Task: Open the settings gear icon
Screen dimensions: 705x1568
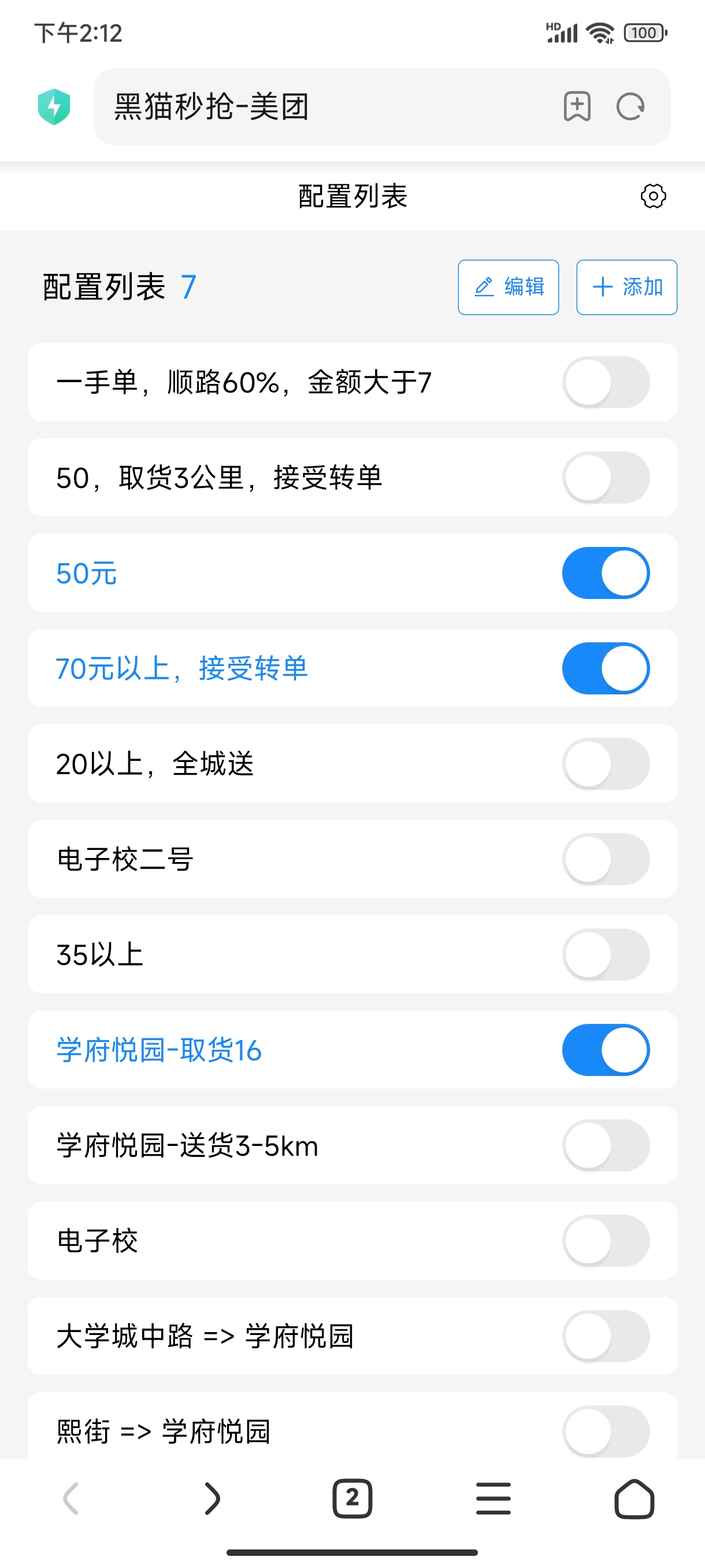Action: tap(652, 196)
